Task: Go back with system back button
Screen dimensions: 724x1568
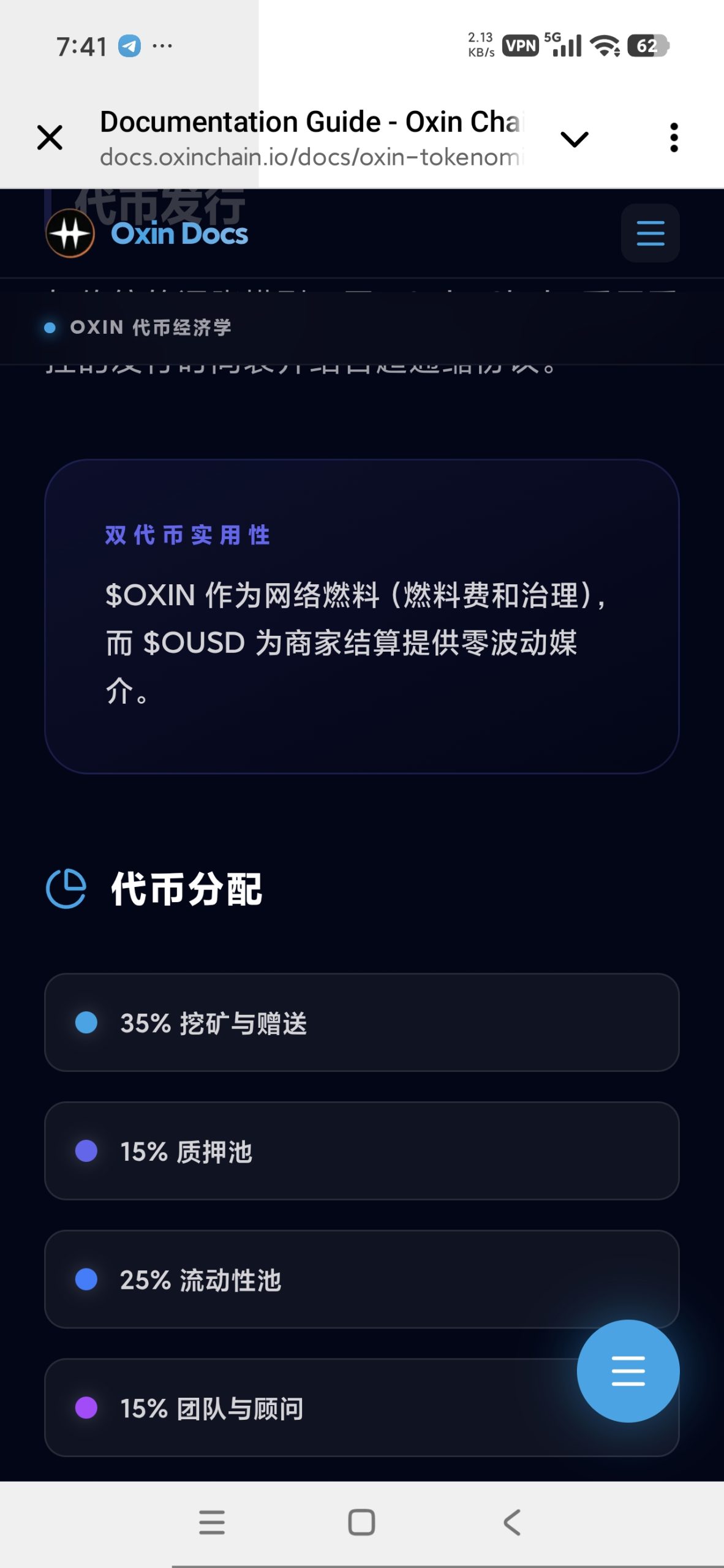Action: tap(512, 1522)
